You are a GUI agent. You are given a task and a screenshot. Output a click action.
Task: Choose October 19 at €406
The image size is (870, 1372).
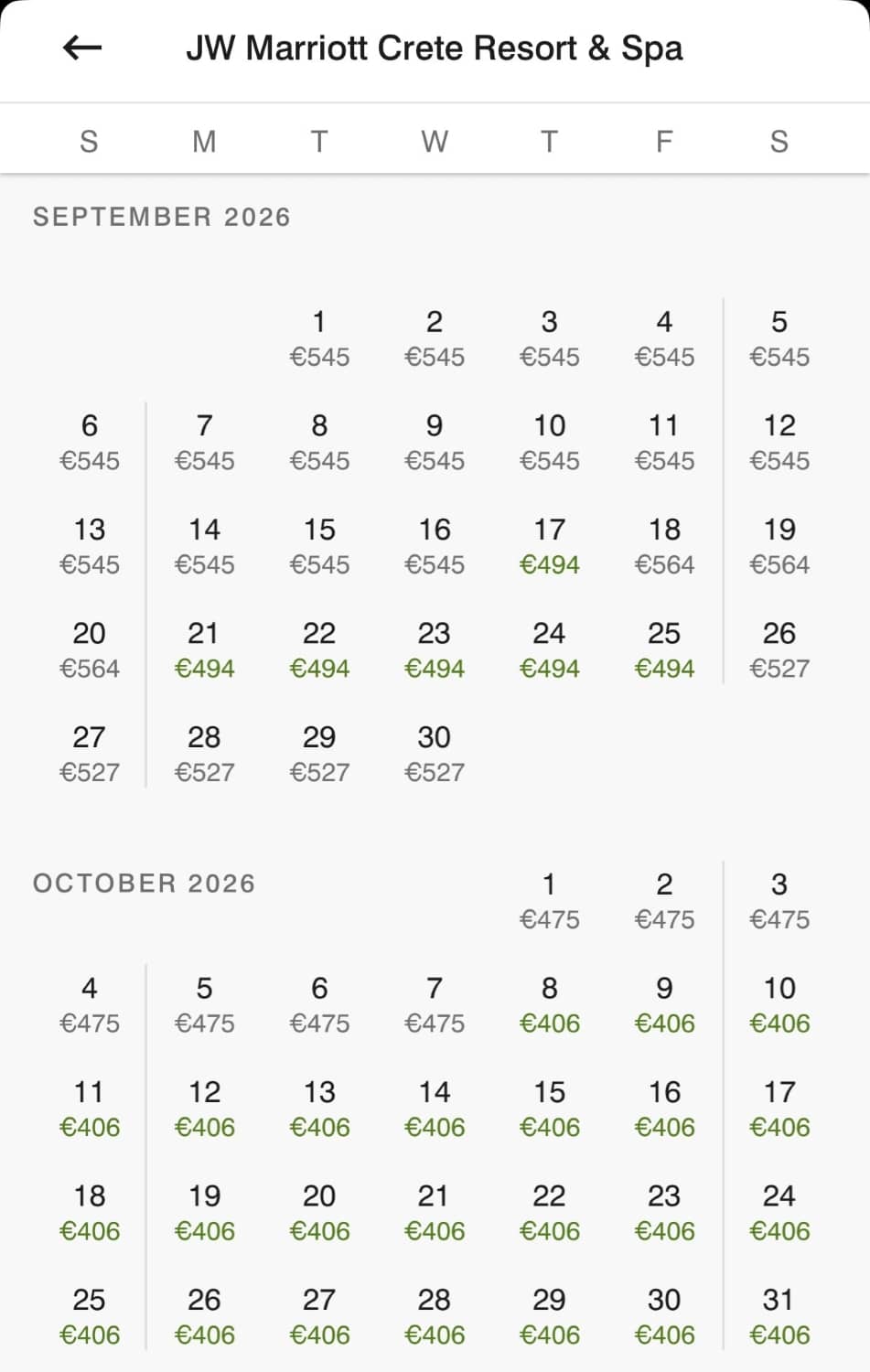pos(204,1213)
